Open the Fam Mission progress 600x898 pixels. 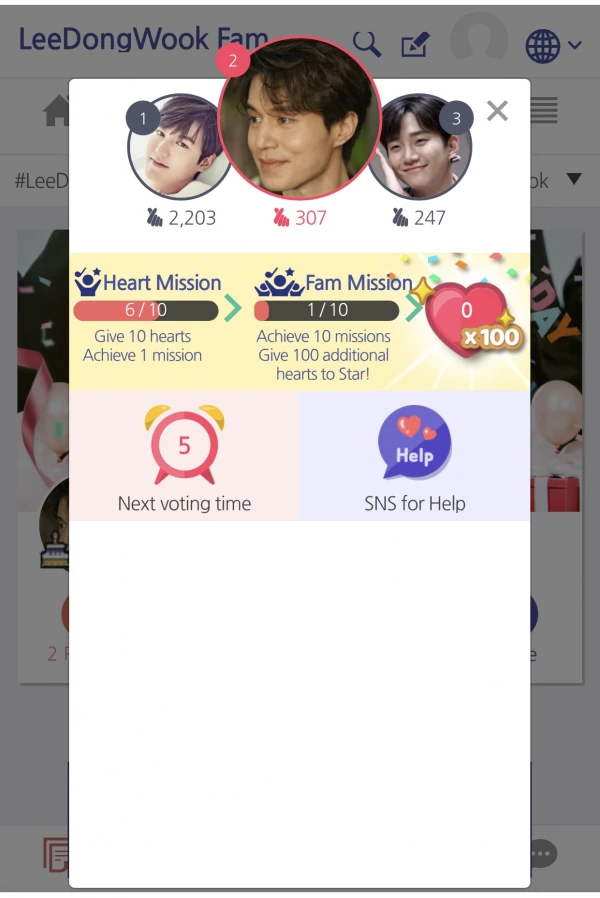(x=326, y=310)
